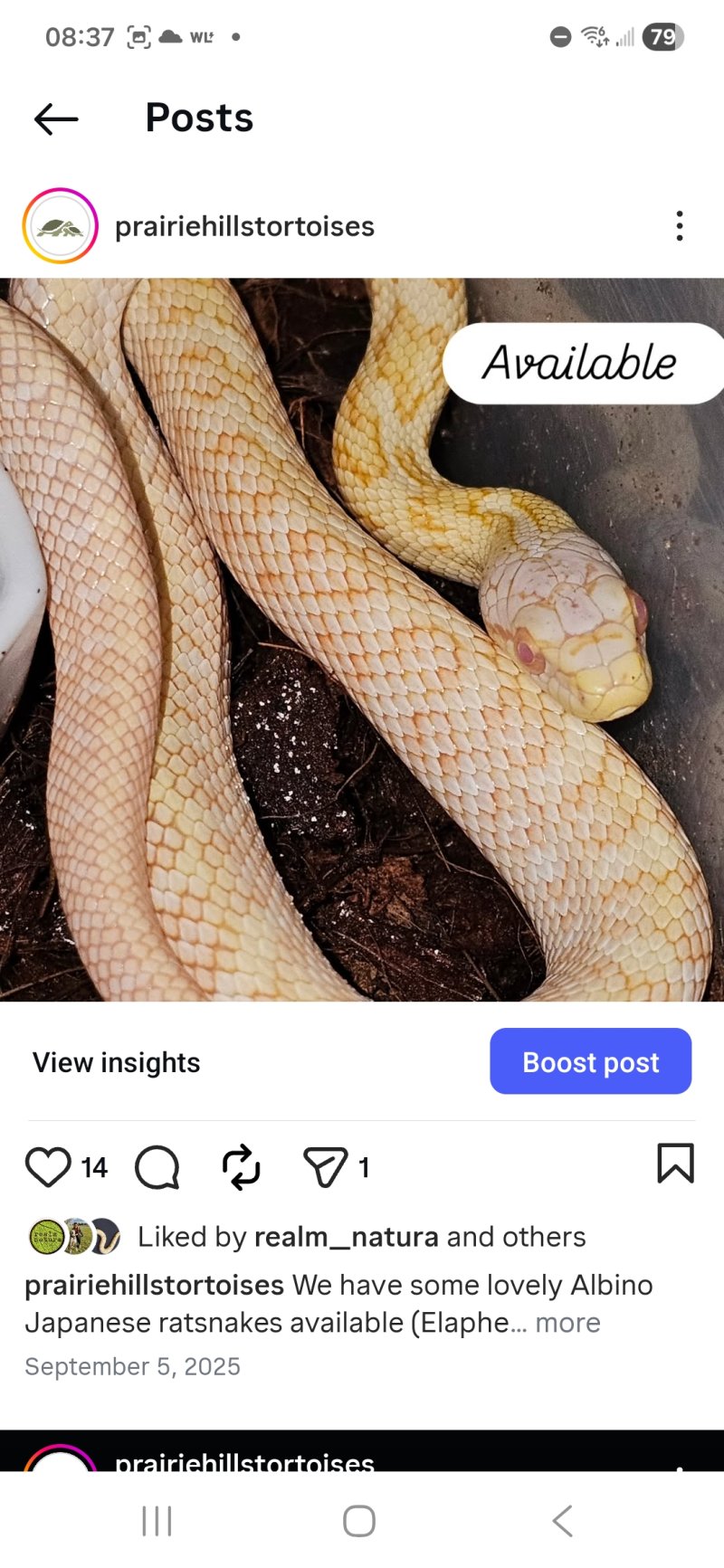Screen dimensions: 724x1568
Task: Open the prairiehillstortoises username in post header
Action: (244, 226)
